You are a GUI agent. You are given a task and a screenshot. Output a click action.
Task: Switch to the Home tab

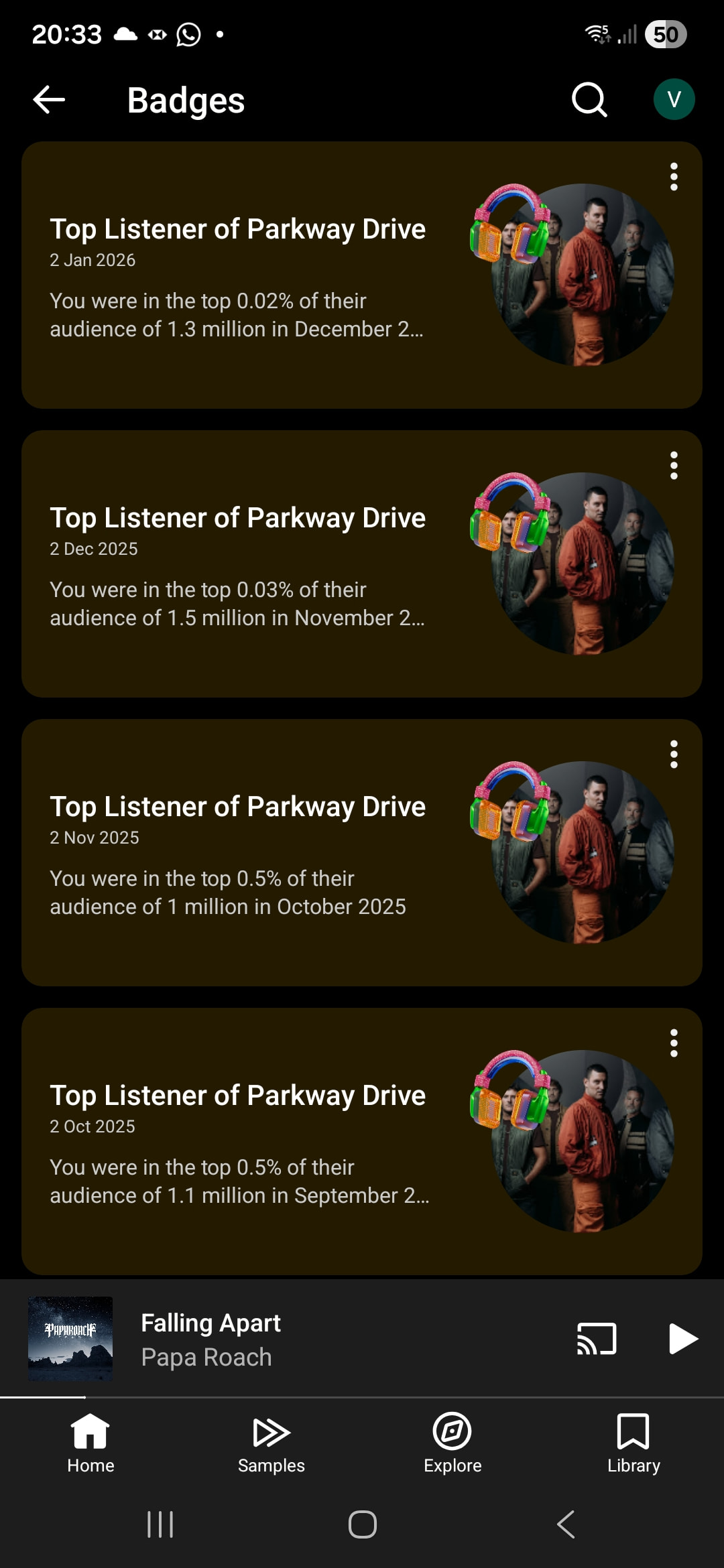pyautogui.click(x=90, y=1443)
